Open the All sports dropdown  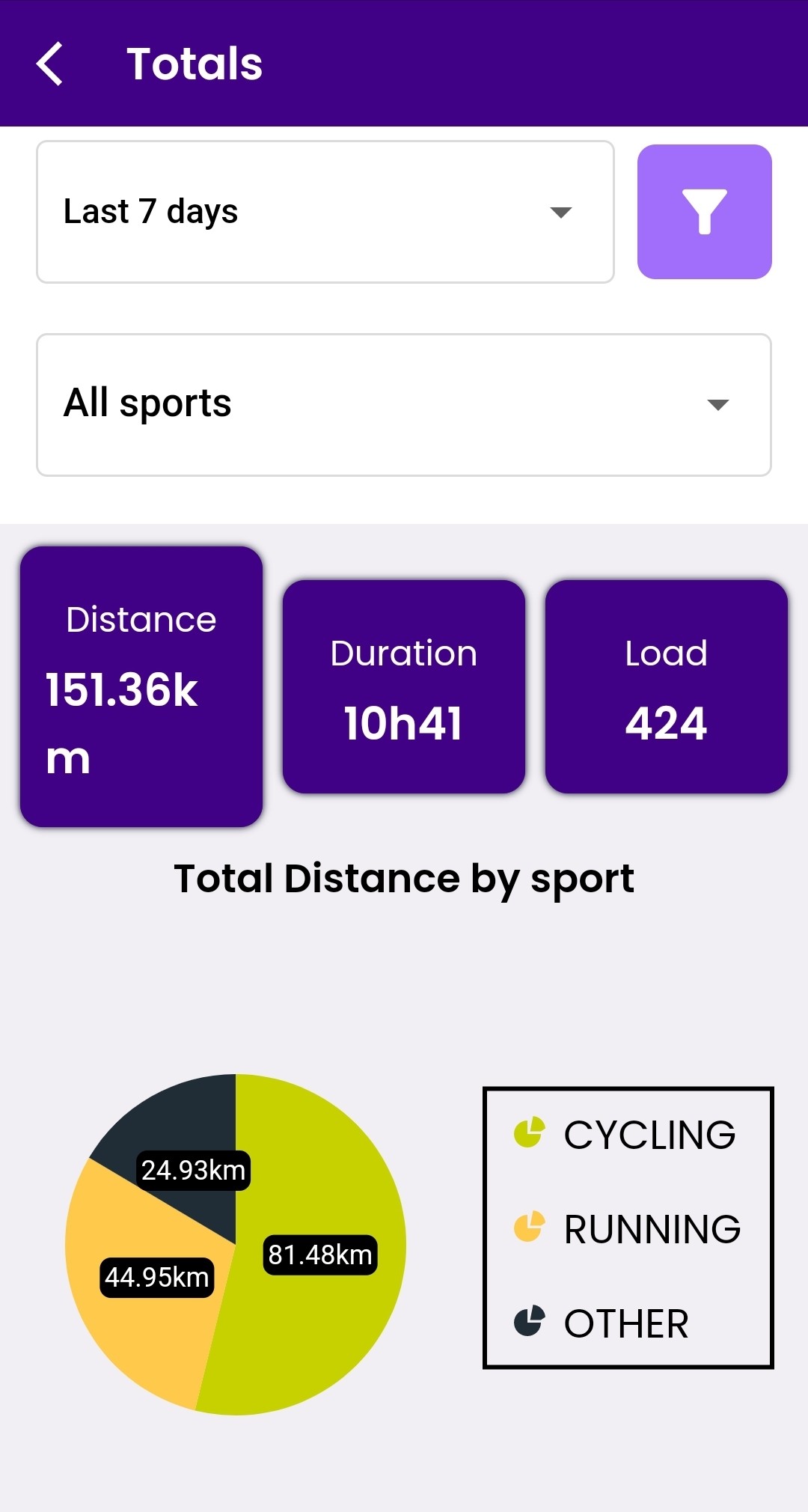pyautogui.click(x=404, y=405)
